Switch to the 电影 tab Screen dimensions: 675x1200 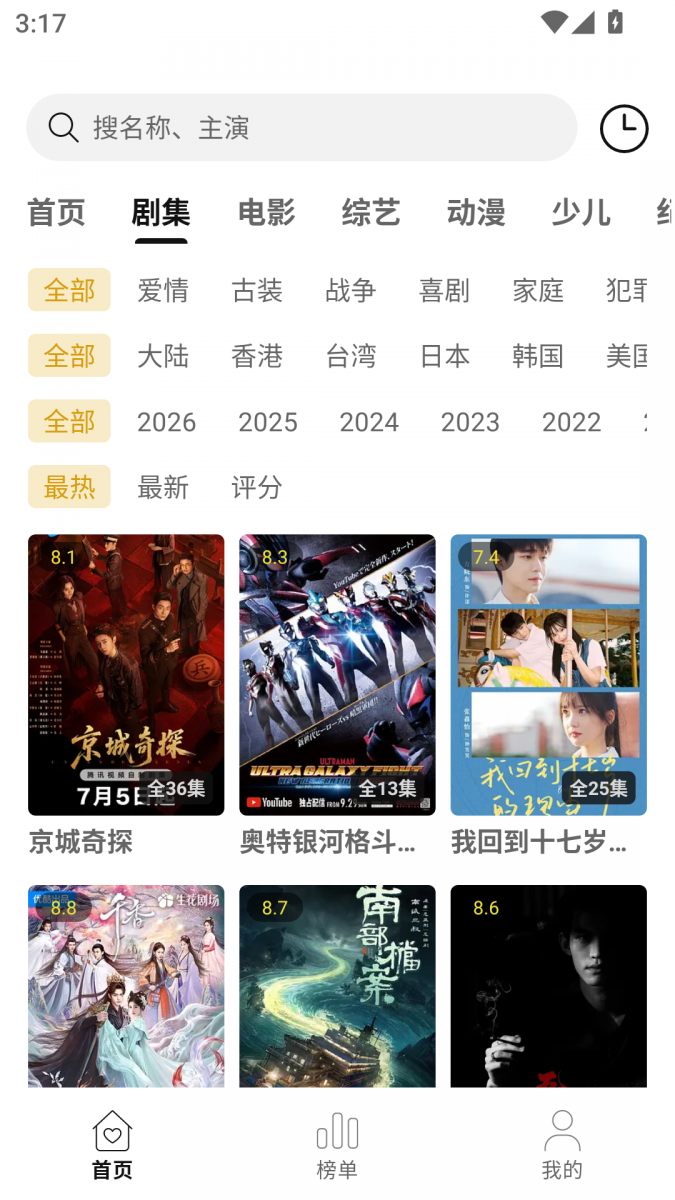point(266,212)
